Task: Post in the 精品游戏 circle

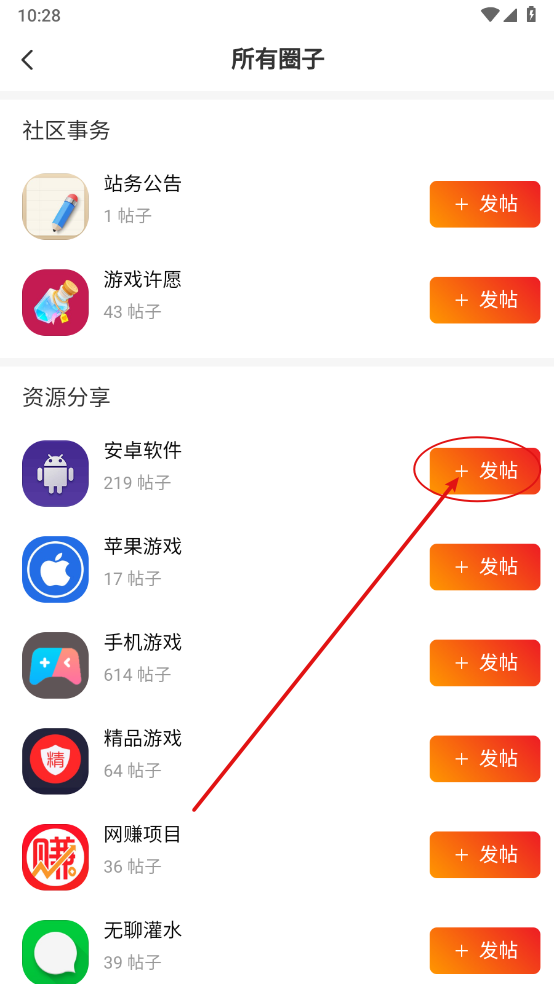Action: point(484,759)
